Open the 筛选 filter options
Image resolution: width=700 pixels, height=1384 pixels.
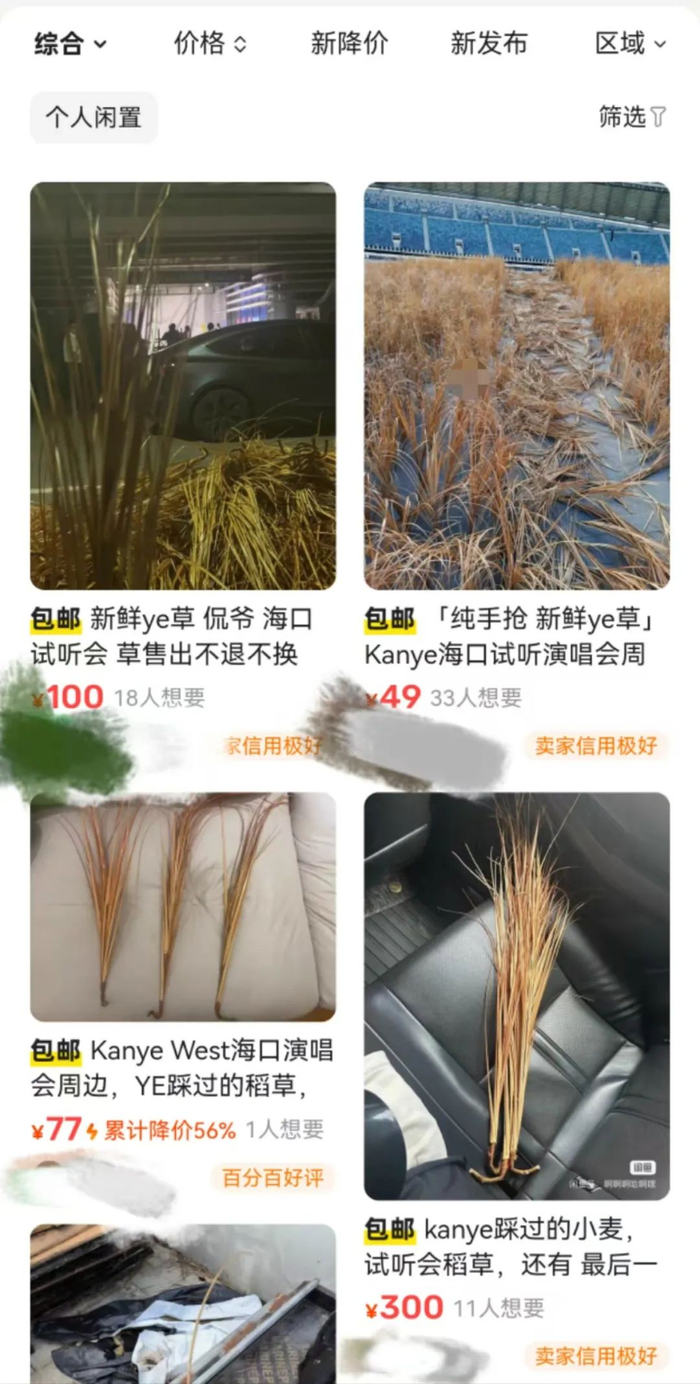click(x=632, y=118)
